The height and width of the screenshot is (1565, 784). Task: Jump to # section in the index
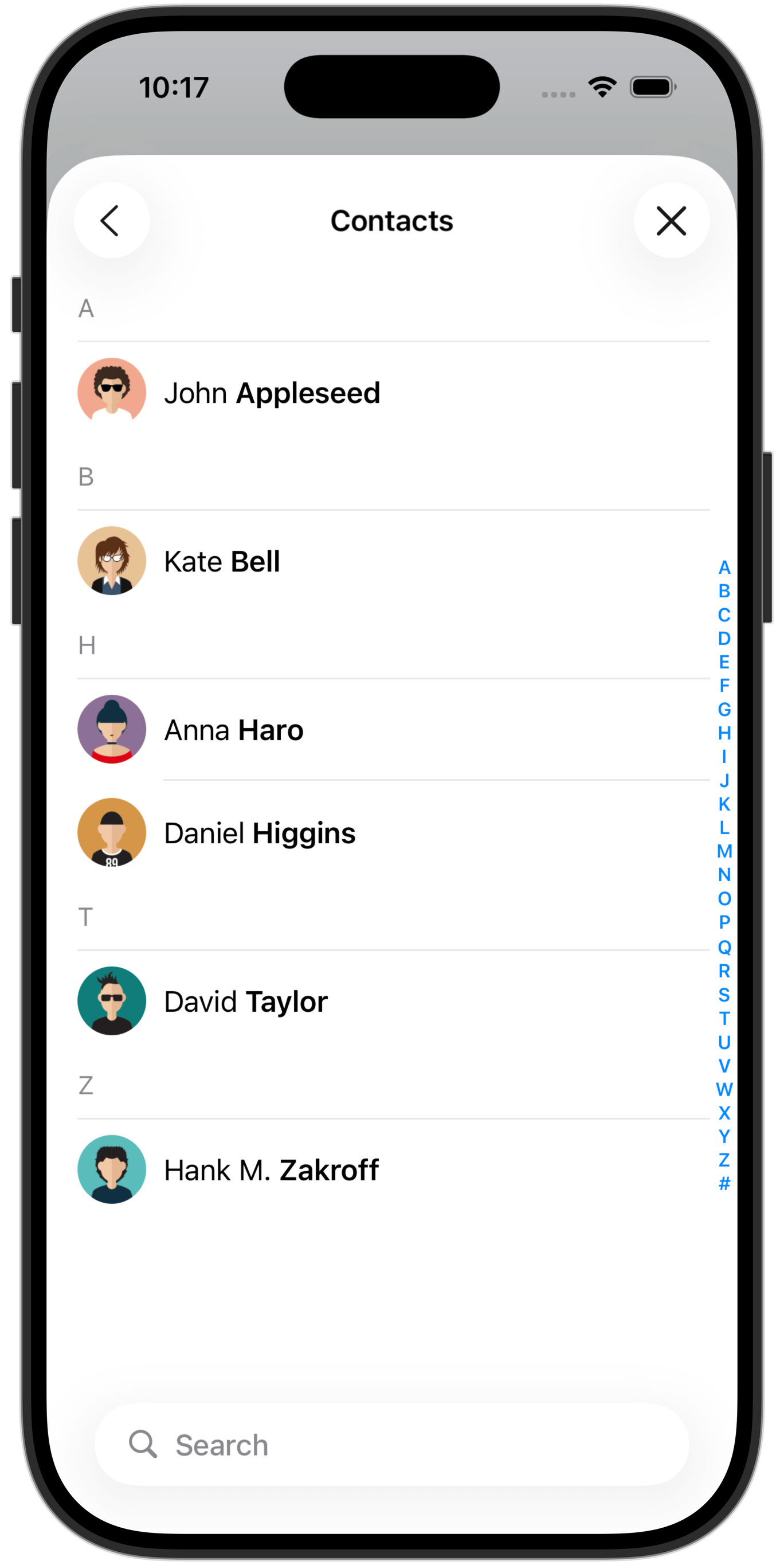click(x=724, y=1183)
